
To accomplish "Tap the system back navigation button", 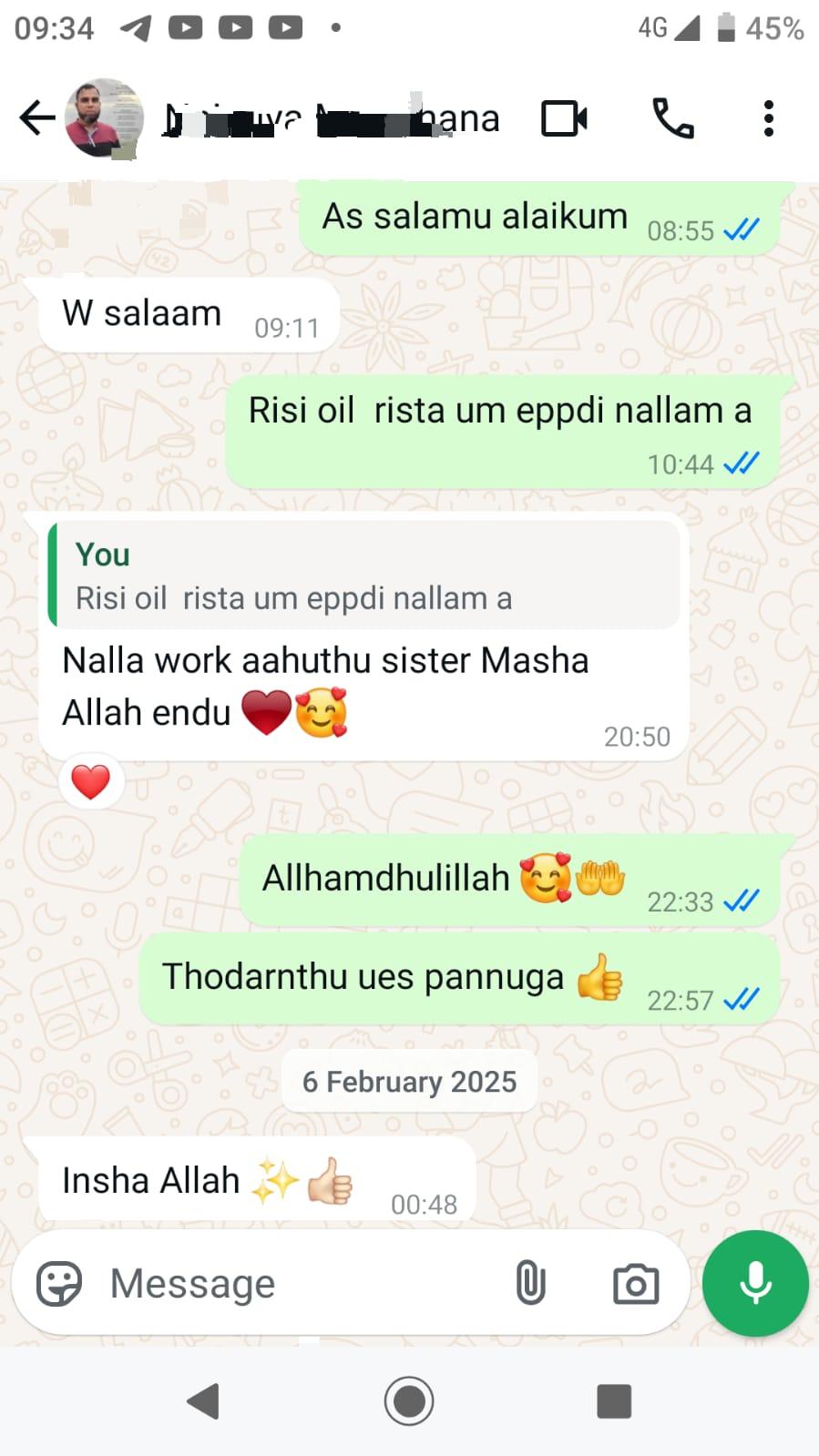I will (203, 1401).
